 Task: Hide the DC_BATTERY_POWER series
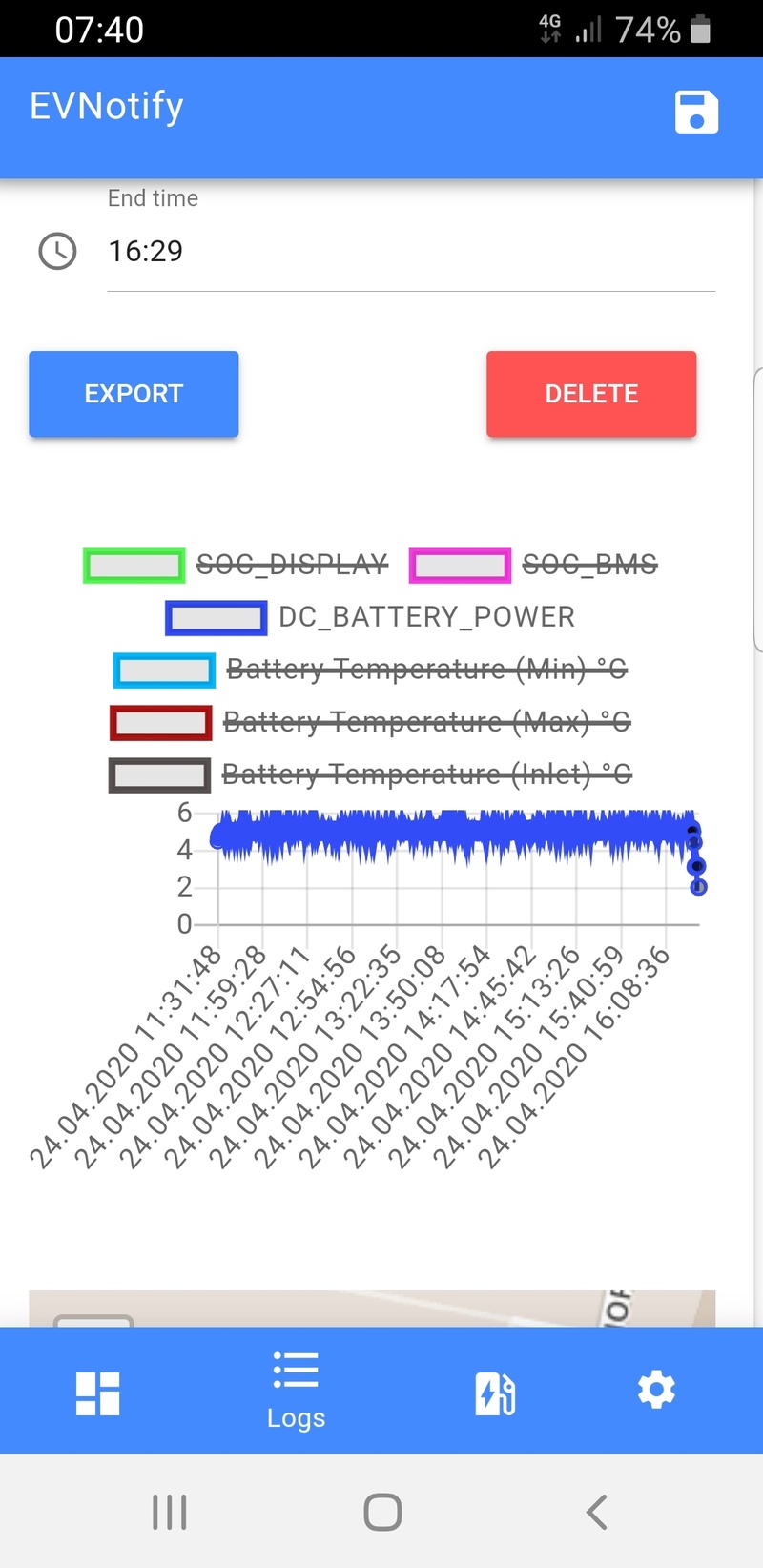coord(372,618)
